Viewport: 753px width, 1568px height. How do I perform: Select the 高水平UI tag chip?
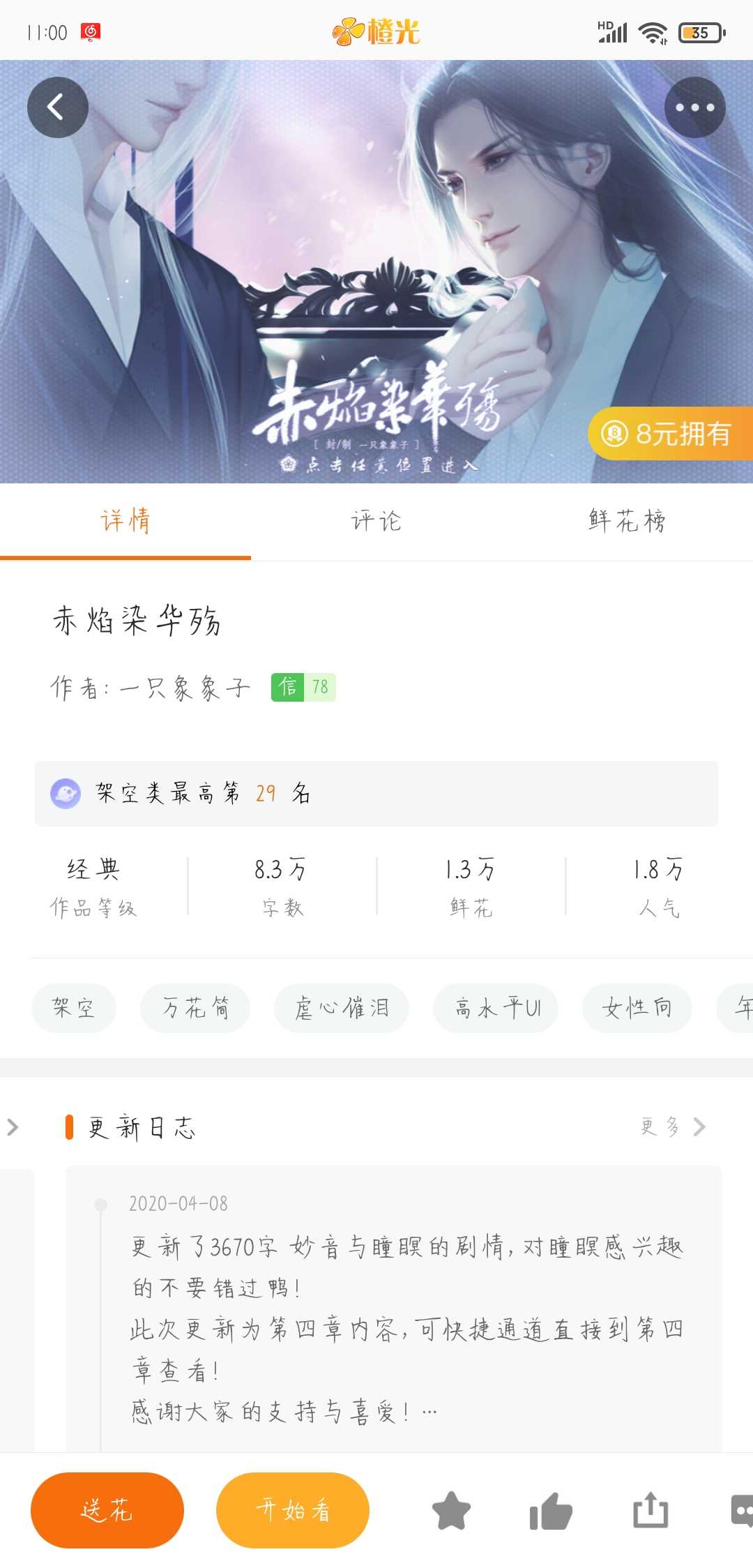(496, 1008)
